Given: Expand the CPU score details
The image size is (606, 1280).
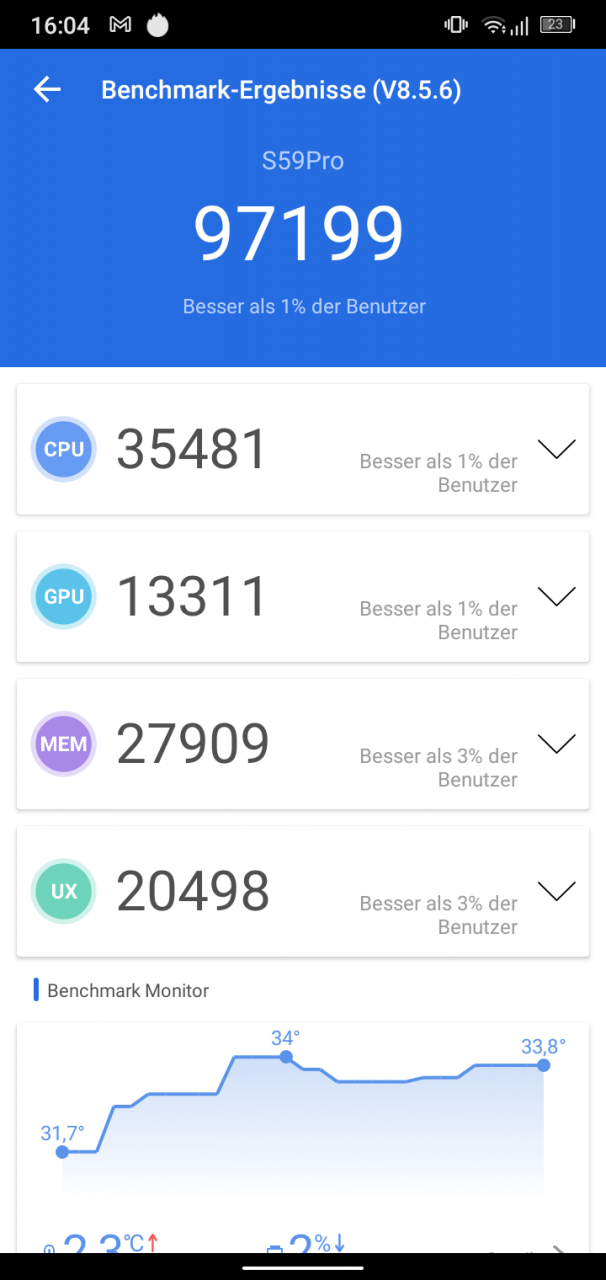Looking at the screenshot, I should click(x=557, y=449).
